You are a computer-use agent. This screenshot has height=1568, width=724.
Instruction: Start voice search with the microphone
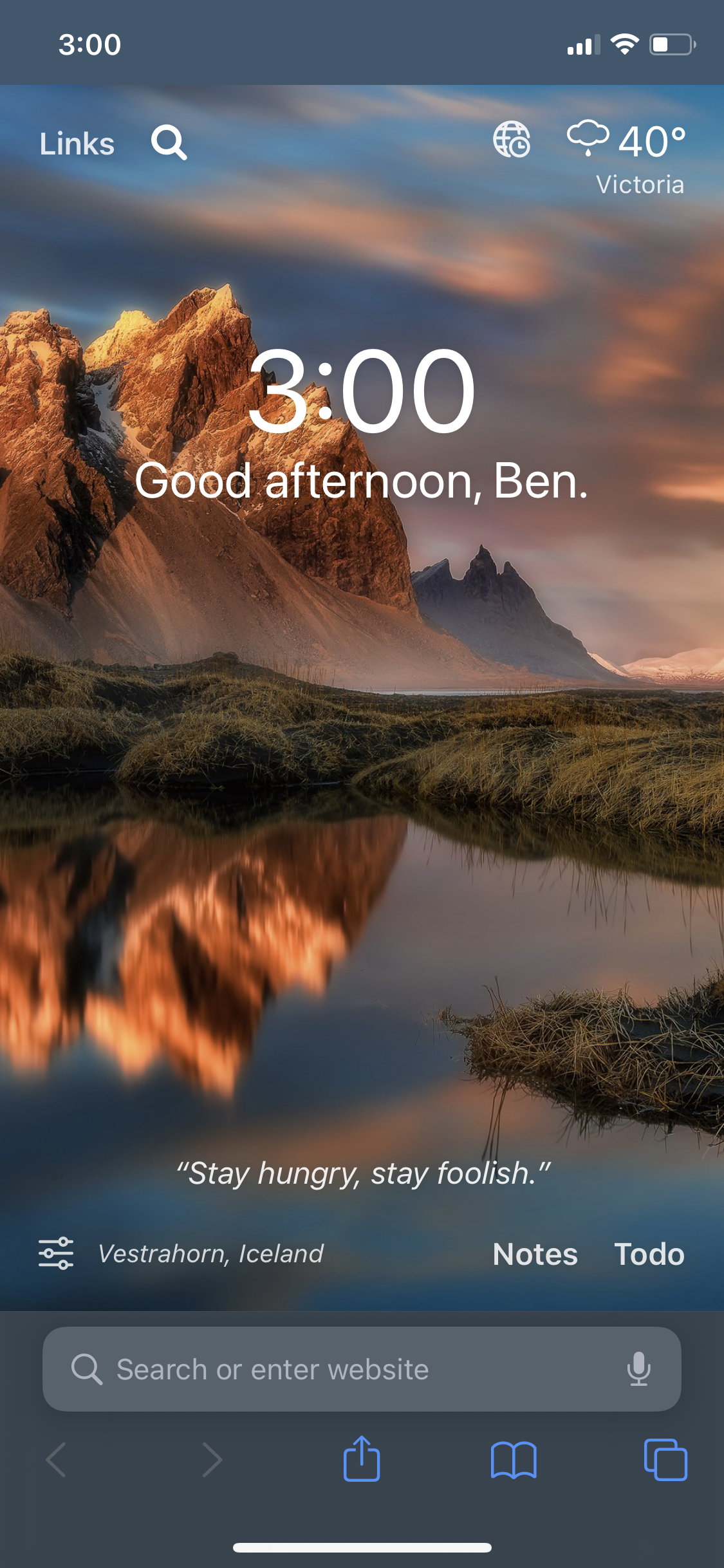click(638, 1369)
